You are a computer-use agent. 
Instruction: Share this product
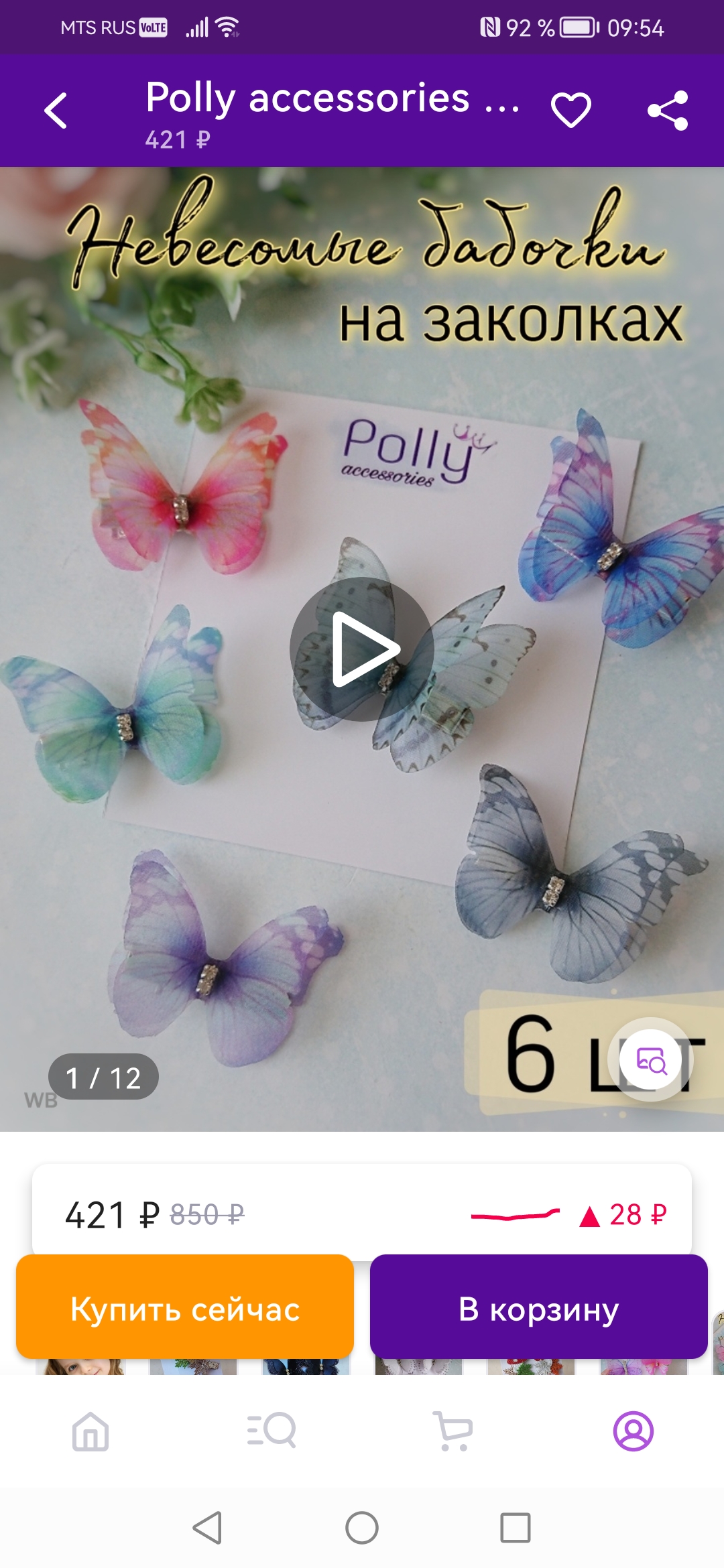(668, 111)
